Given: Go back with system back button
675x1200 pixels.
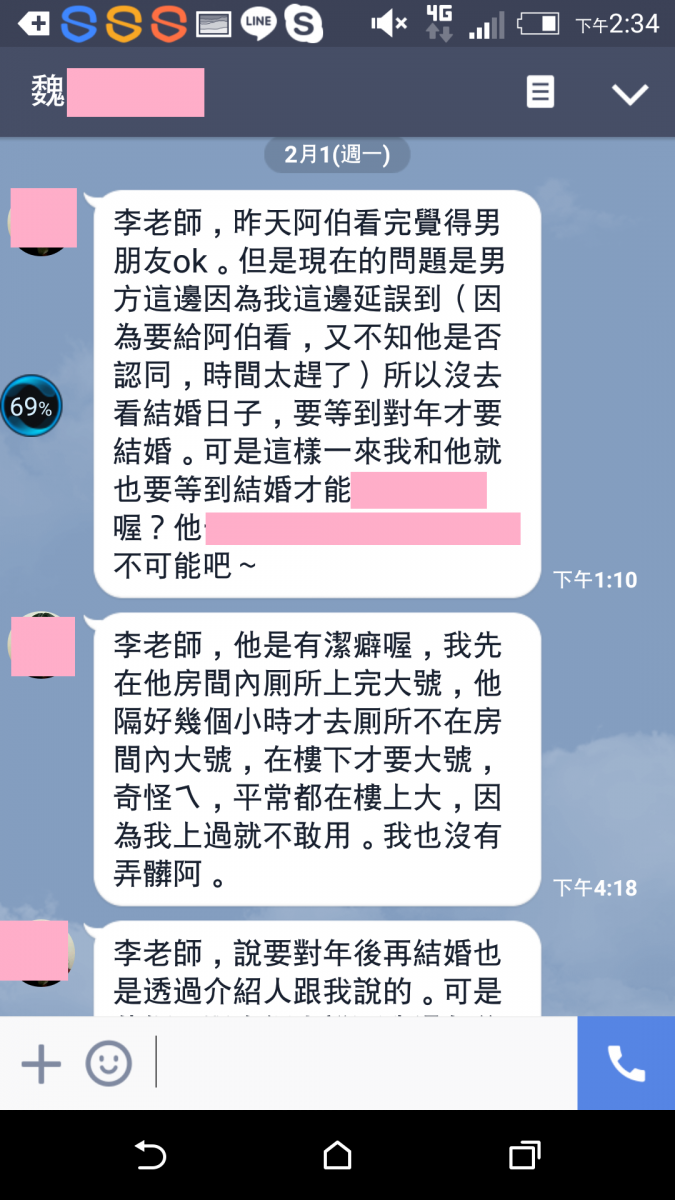Looking at the screenshot, I should coord(150,1156).
